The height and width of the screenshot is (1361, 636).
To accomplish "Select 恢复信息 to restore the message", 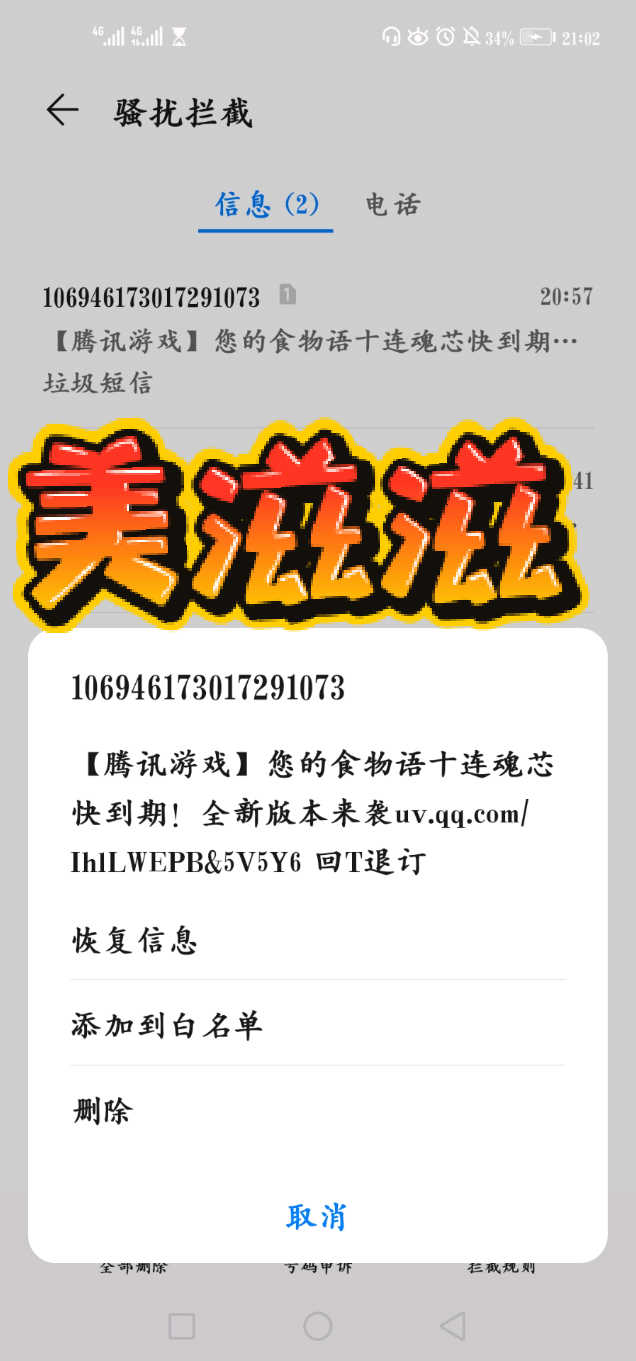I will click(x=135, y=941).
